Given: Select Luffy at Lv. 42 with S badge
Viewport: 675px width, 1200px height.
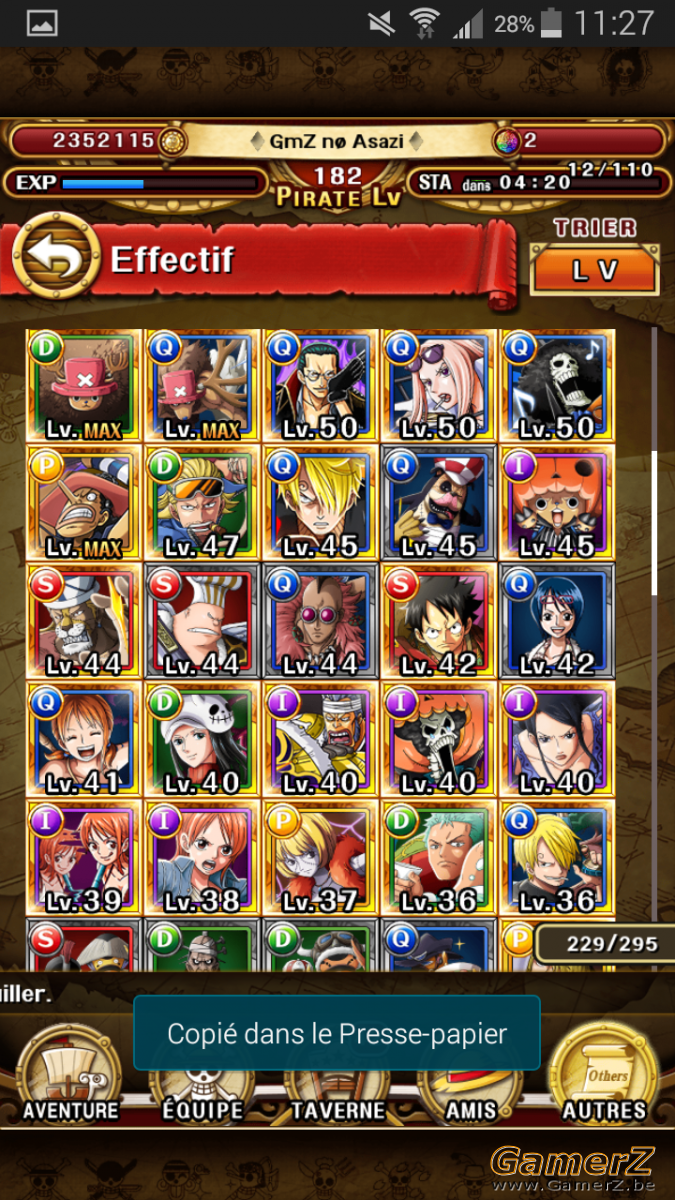Looking at the screenshot, I should (x=439, y=622).
